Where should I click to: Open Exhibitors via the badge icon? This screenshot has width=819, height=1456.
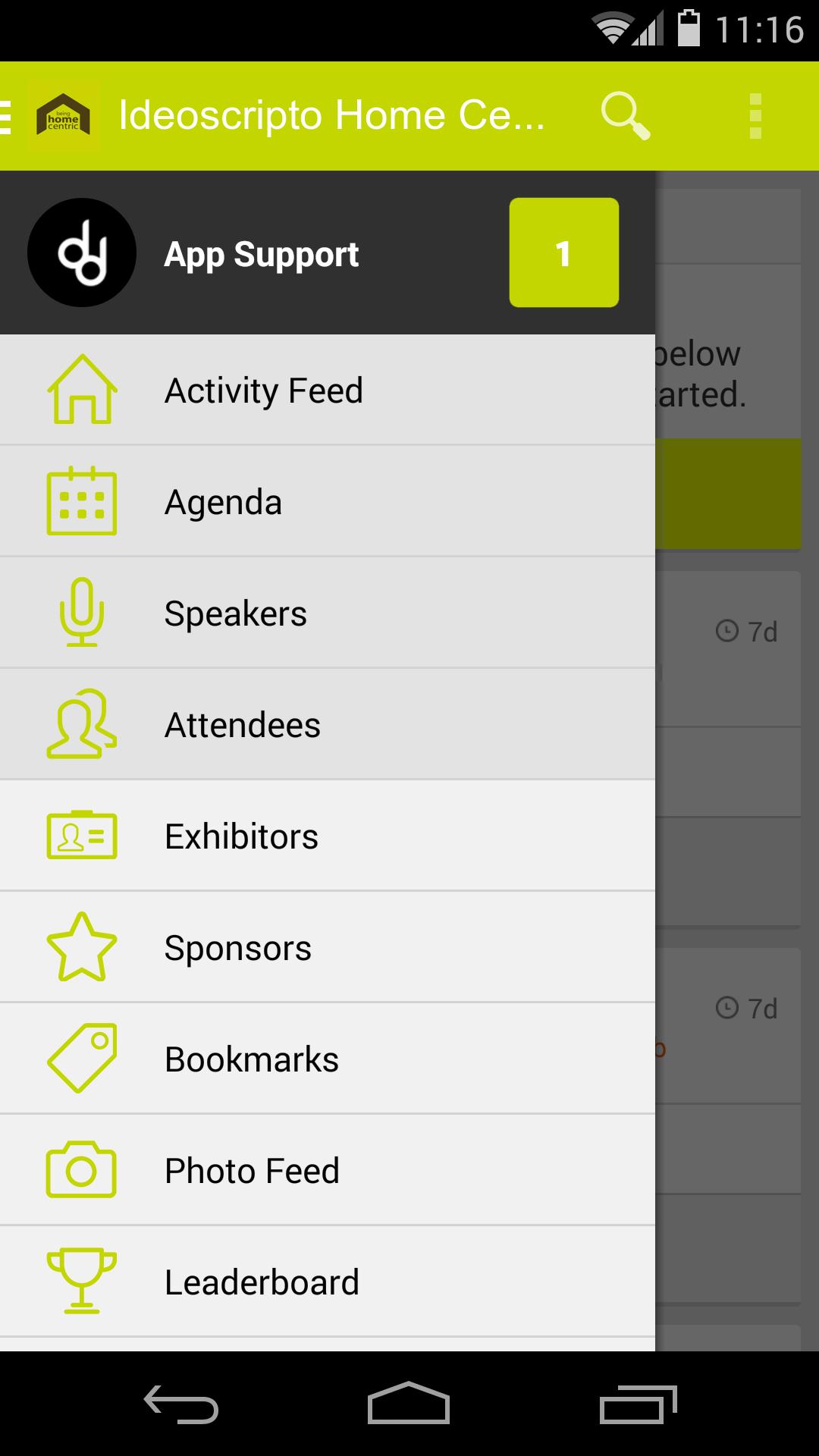tap(82, 835)
